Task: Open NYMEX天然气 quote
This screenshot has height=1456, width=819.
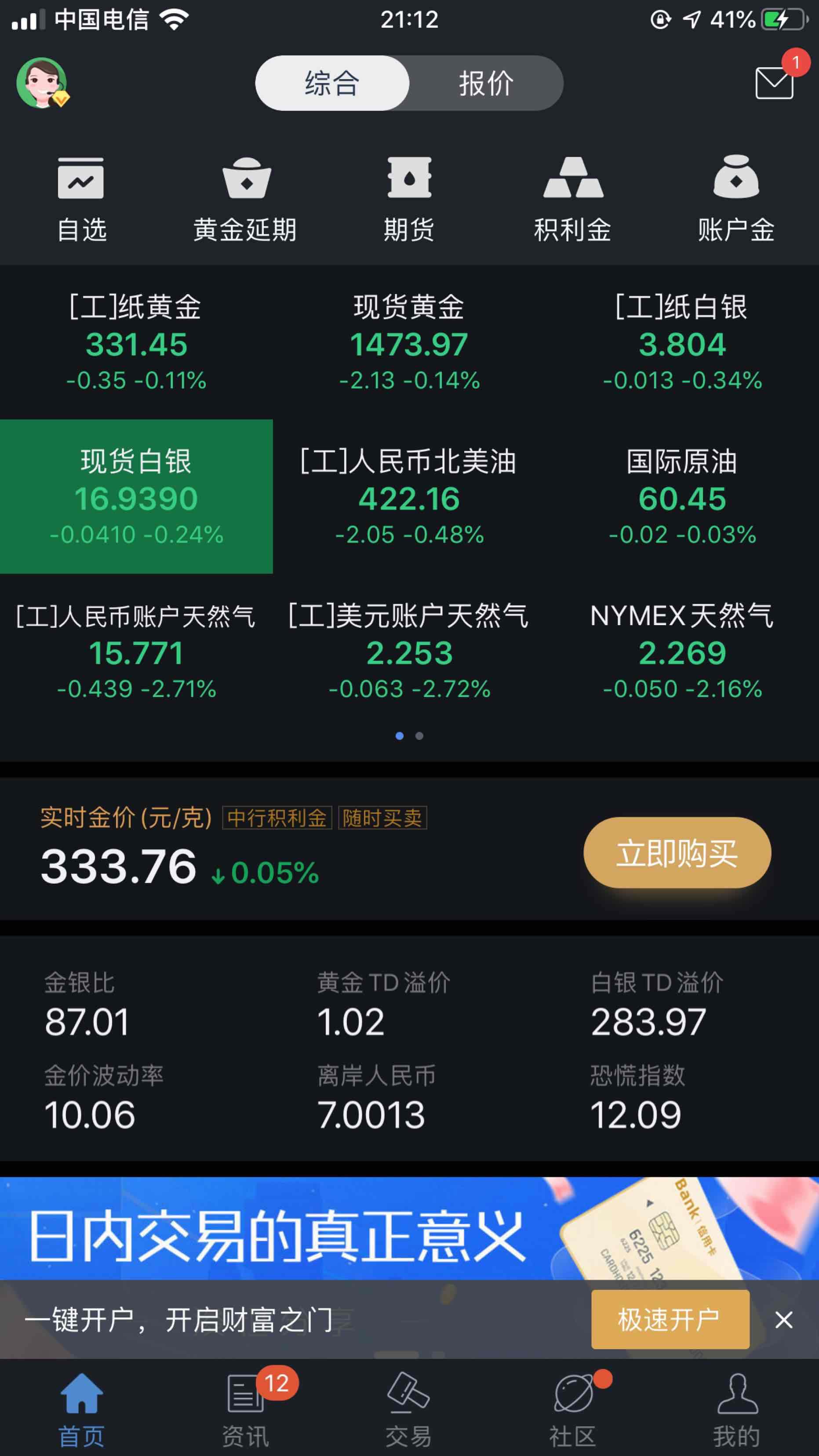Action: (682, 651)
